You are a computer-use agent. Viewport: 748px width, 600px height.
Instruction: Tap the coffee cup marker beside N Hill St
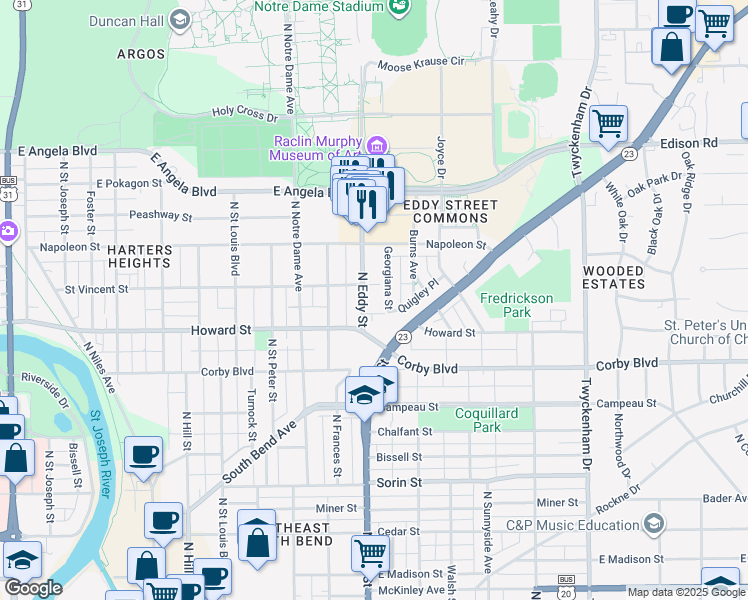tap(143, 455)
